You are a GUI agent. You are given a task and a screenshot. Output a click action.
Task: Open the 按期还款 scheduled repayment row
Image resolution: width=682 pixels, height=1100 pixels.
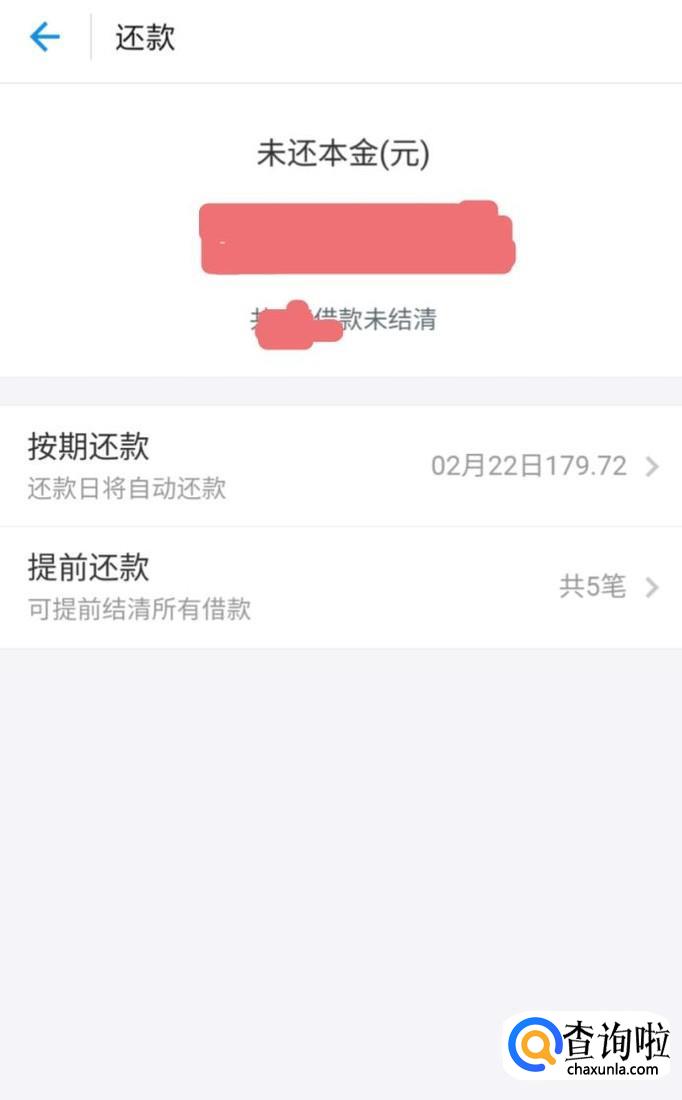(340, 466)
